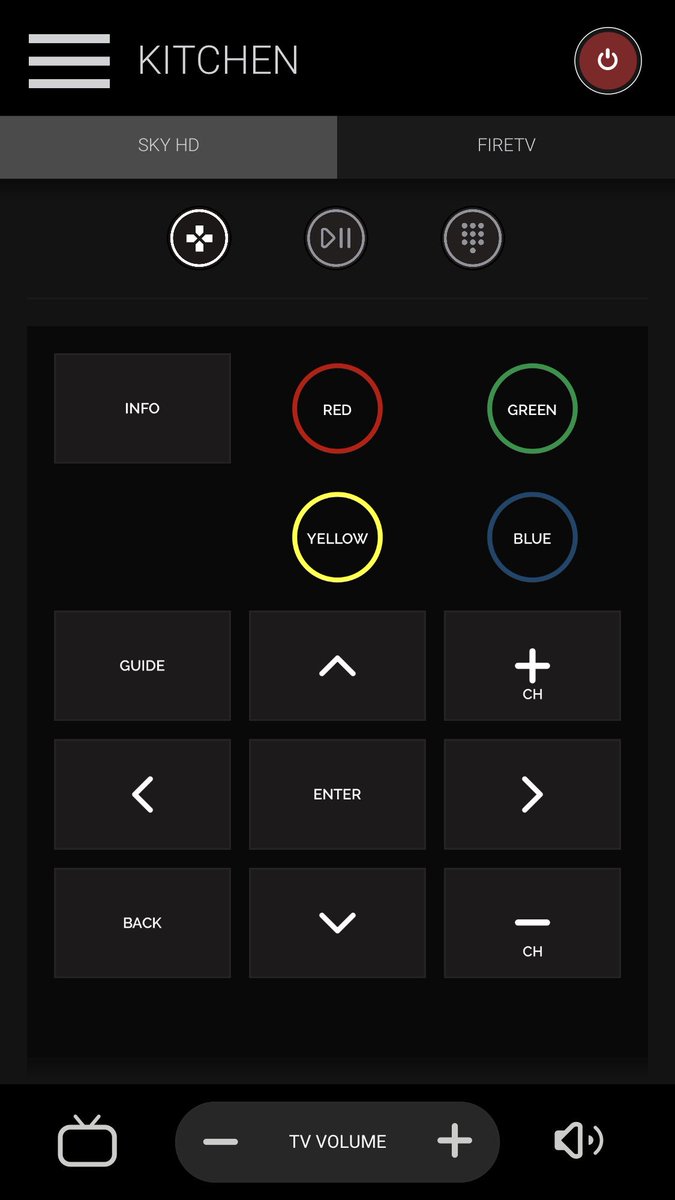Open the GUIDE

point(142,666)
